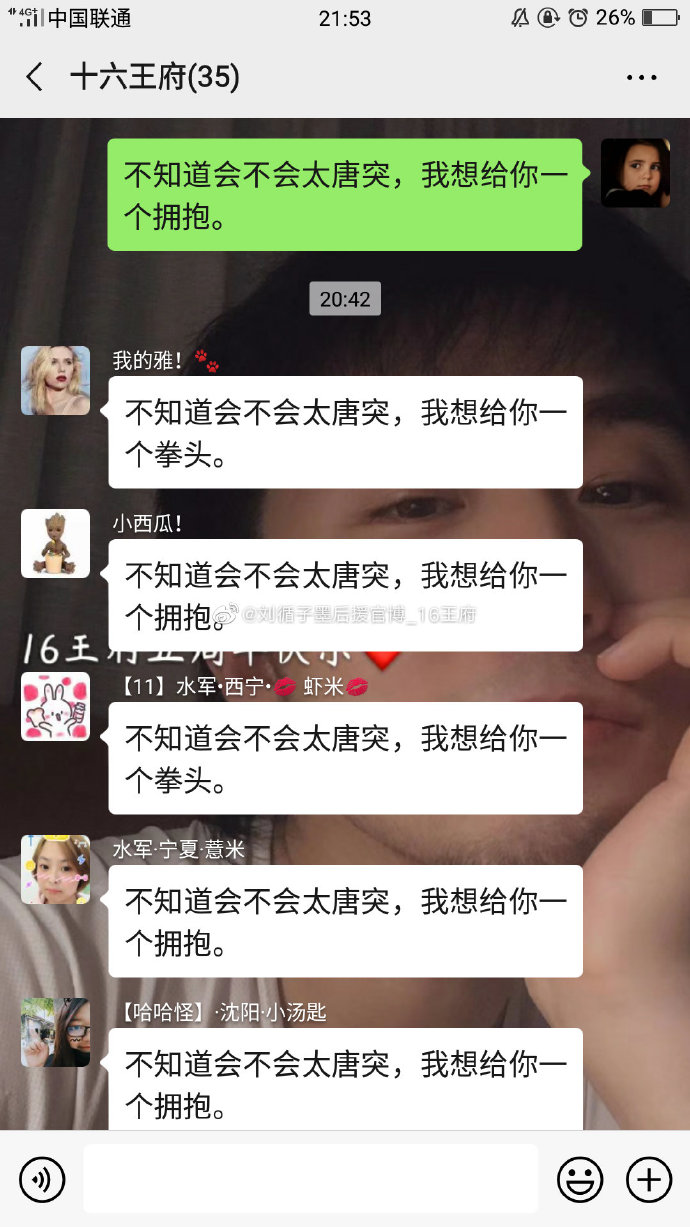This screenshot has height=1227, width=690.
Task: Open avatar of 沈阳·小汤匙
Action: 56,1032
